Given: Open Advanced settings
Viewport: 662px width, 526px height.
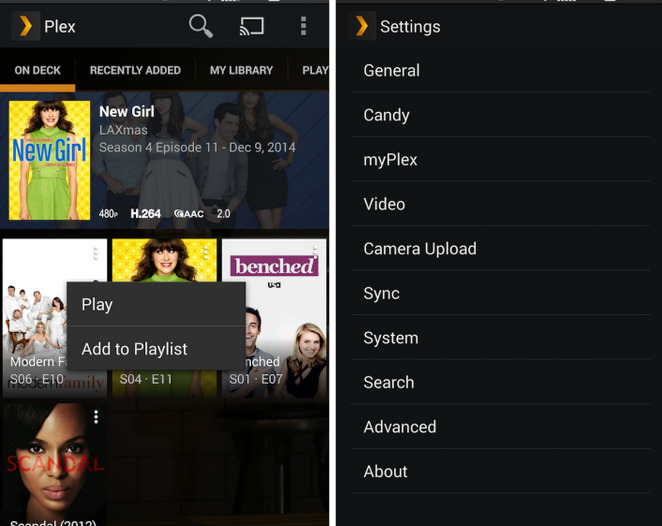Looking at the screenshot, I should coord(399,427).
